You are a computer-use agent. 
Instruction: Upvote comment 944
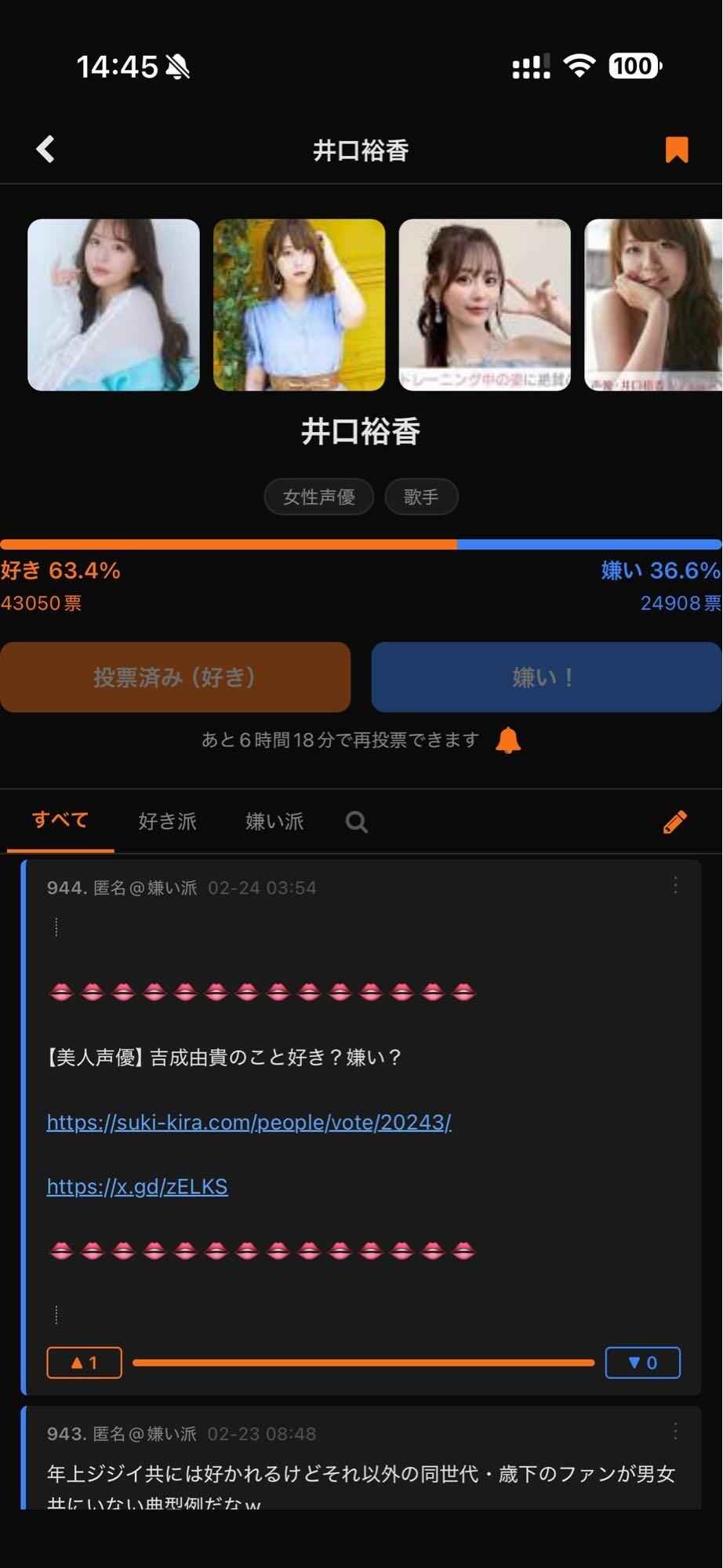(x=84, y=1363)
